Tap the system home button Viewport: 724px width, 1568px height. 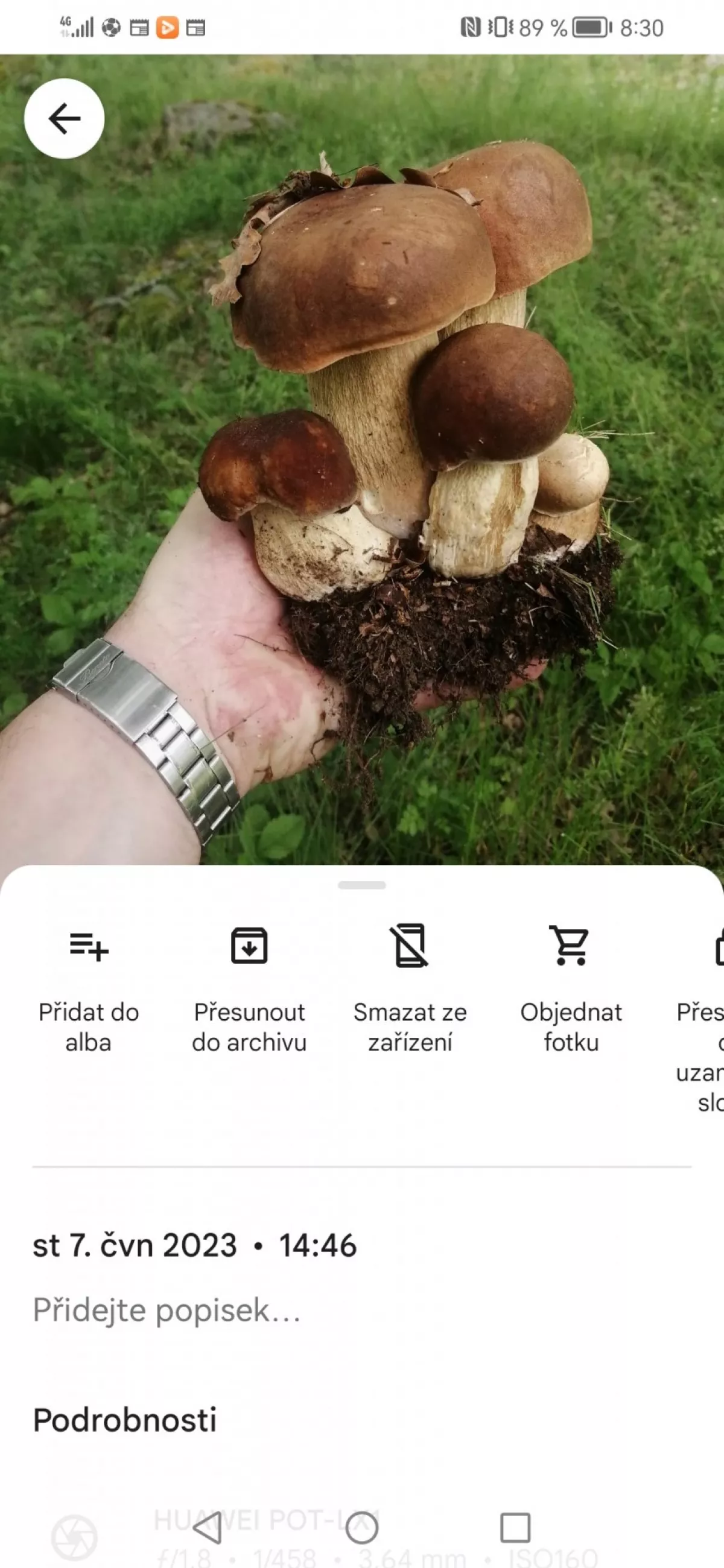click(361, 1528)
